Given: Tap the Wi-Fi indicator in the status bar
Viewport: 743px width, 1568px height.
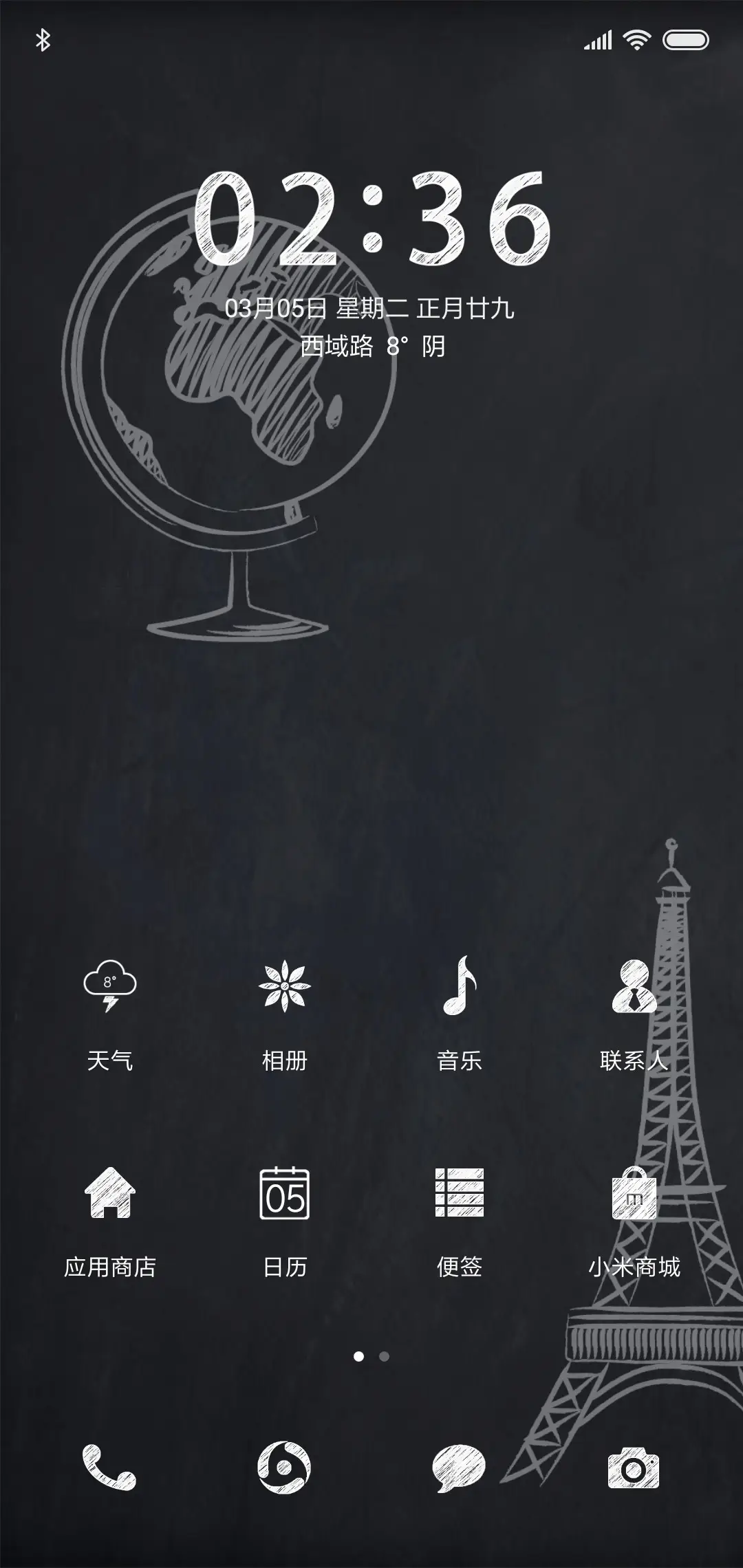Looking at the screenshot, I should point(636,40).
